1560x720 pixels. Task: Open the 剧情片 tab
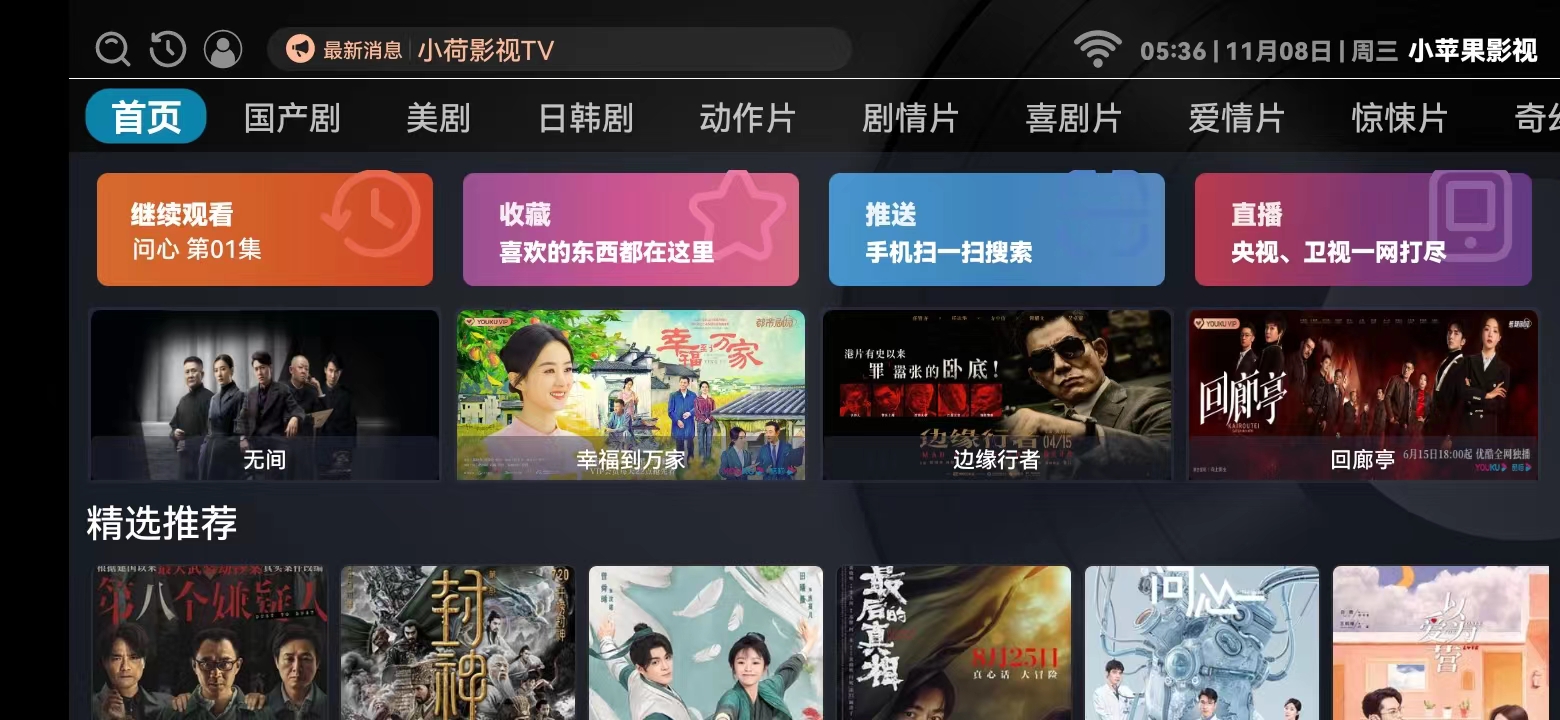pos(910,118)
